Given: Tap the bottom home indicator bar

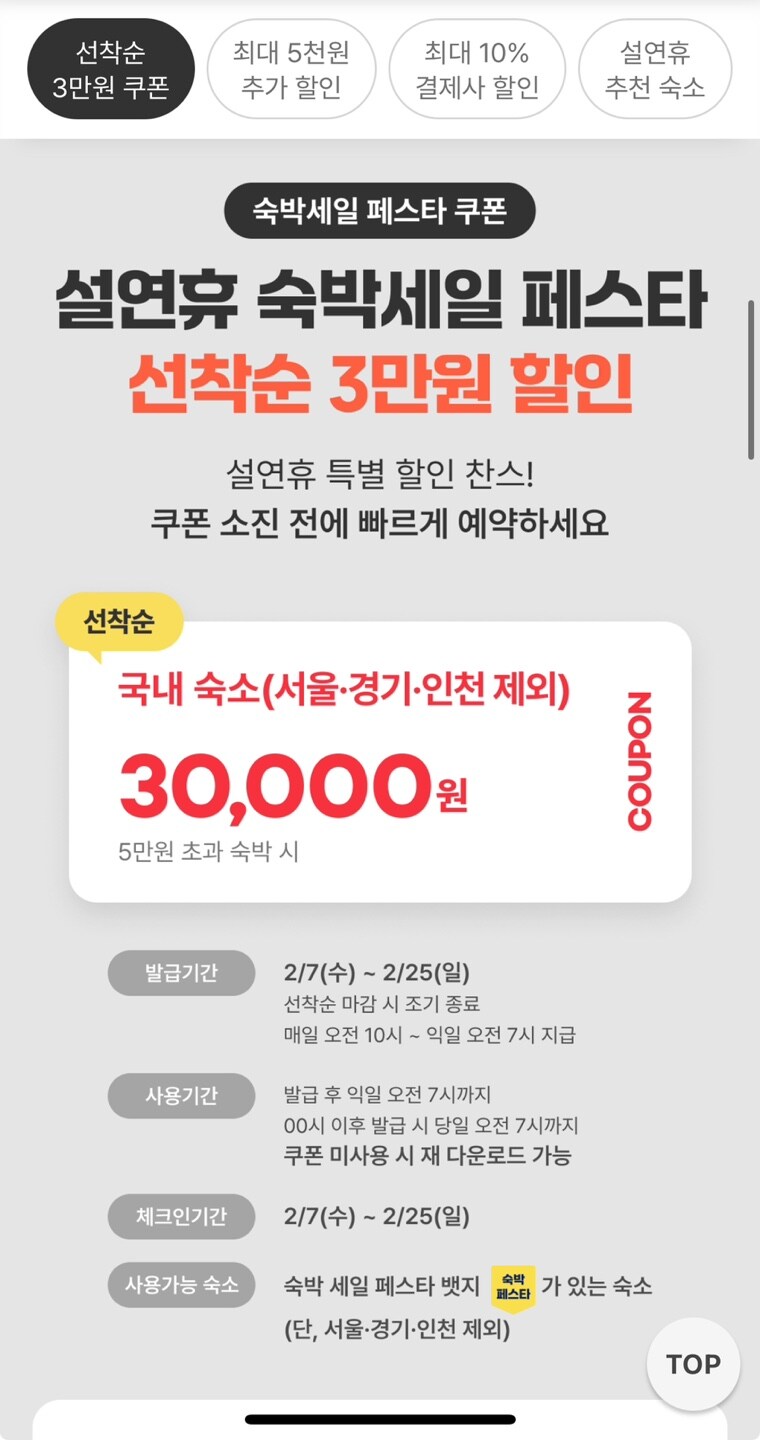Looking at the screenshot, I should point(380,1420).
